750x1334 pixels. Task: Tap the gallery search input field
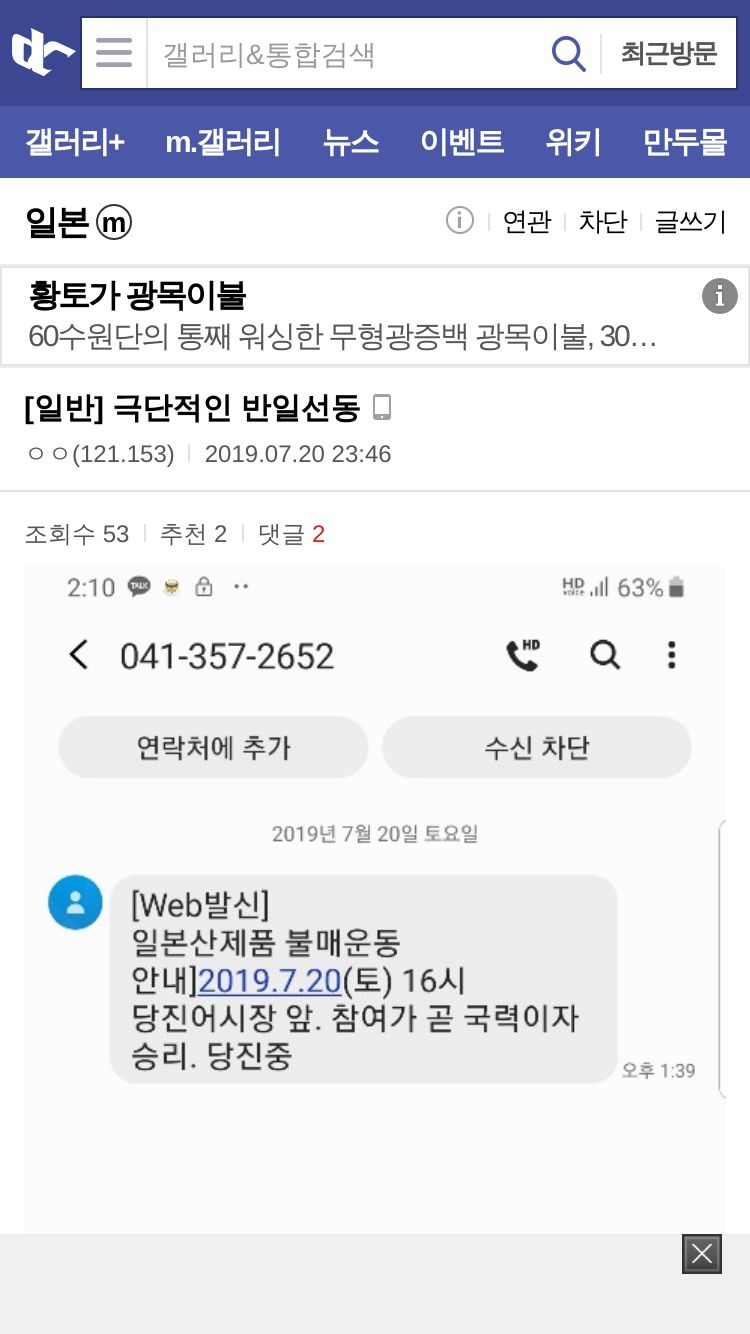click(345, 53)
